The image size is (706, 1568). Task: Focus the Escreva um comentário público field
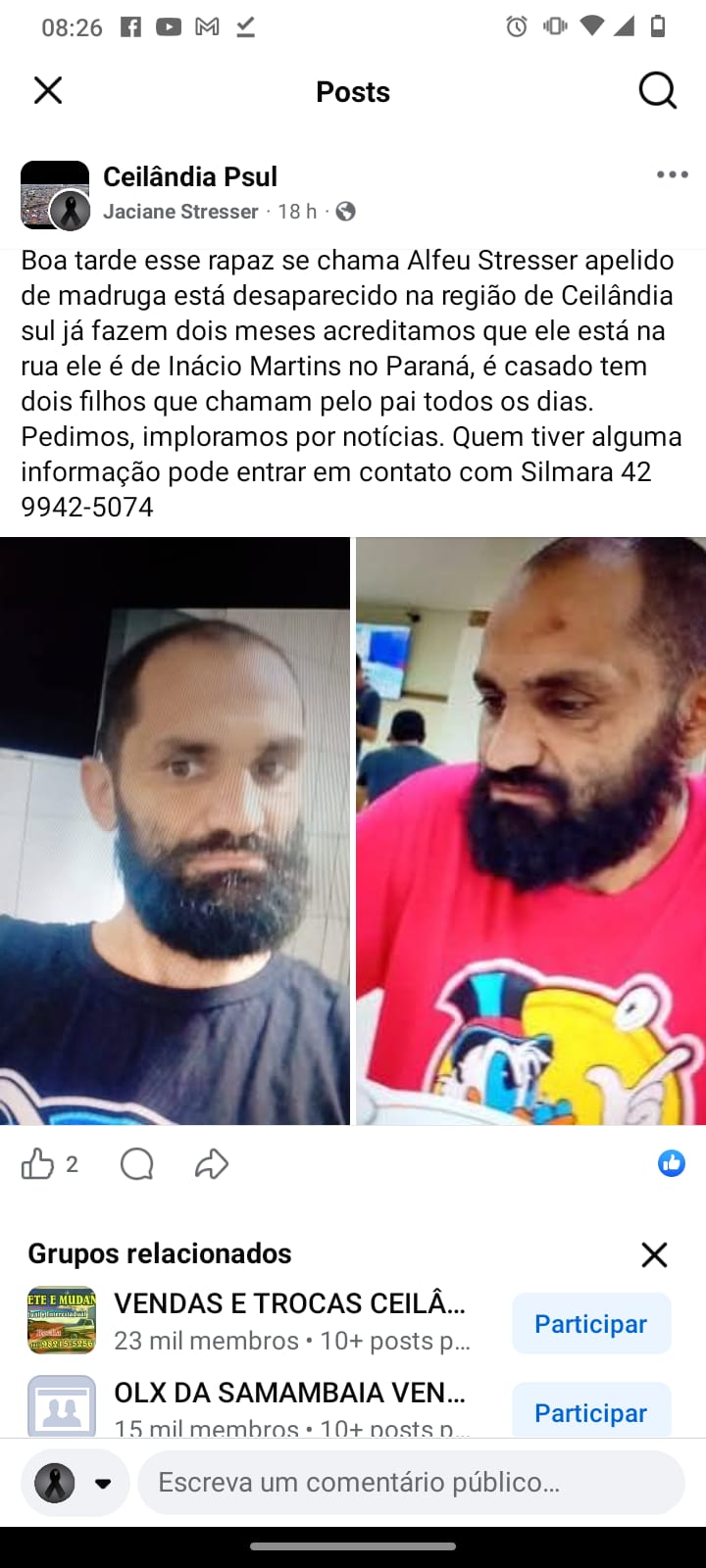[410, 1483]
